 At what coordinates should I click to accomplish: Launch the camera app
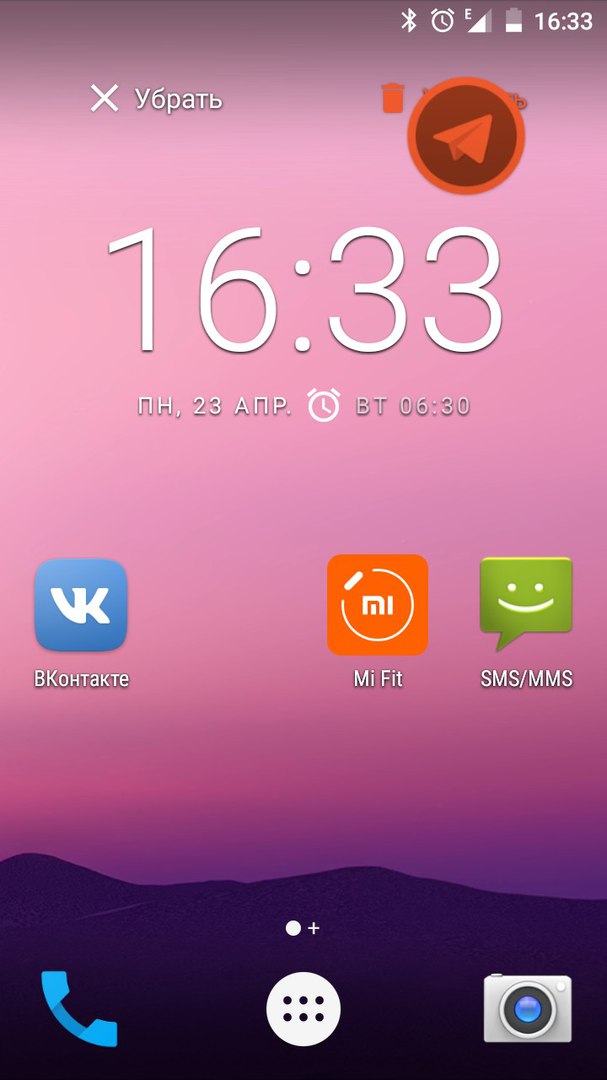click(527, 1008)
